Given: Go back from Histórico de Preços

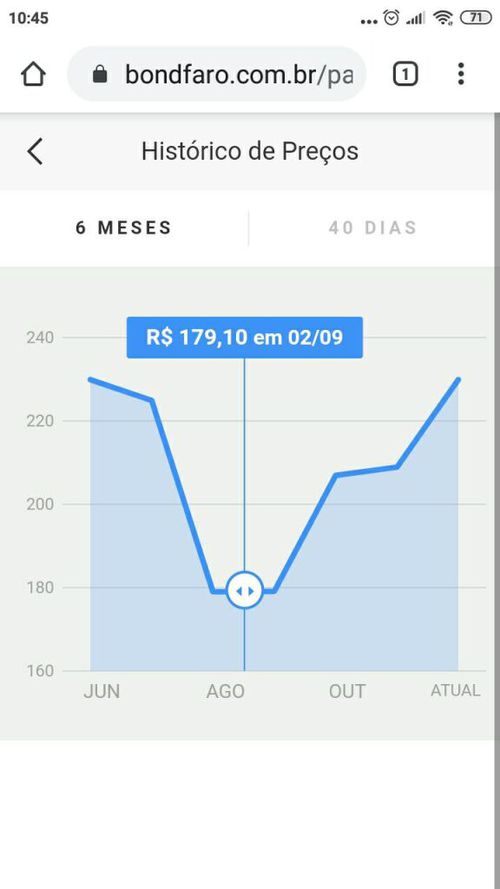Looking at the screenshot, I should pos(35,152).
